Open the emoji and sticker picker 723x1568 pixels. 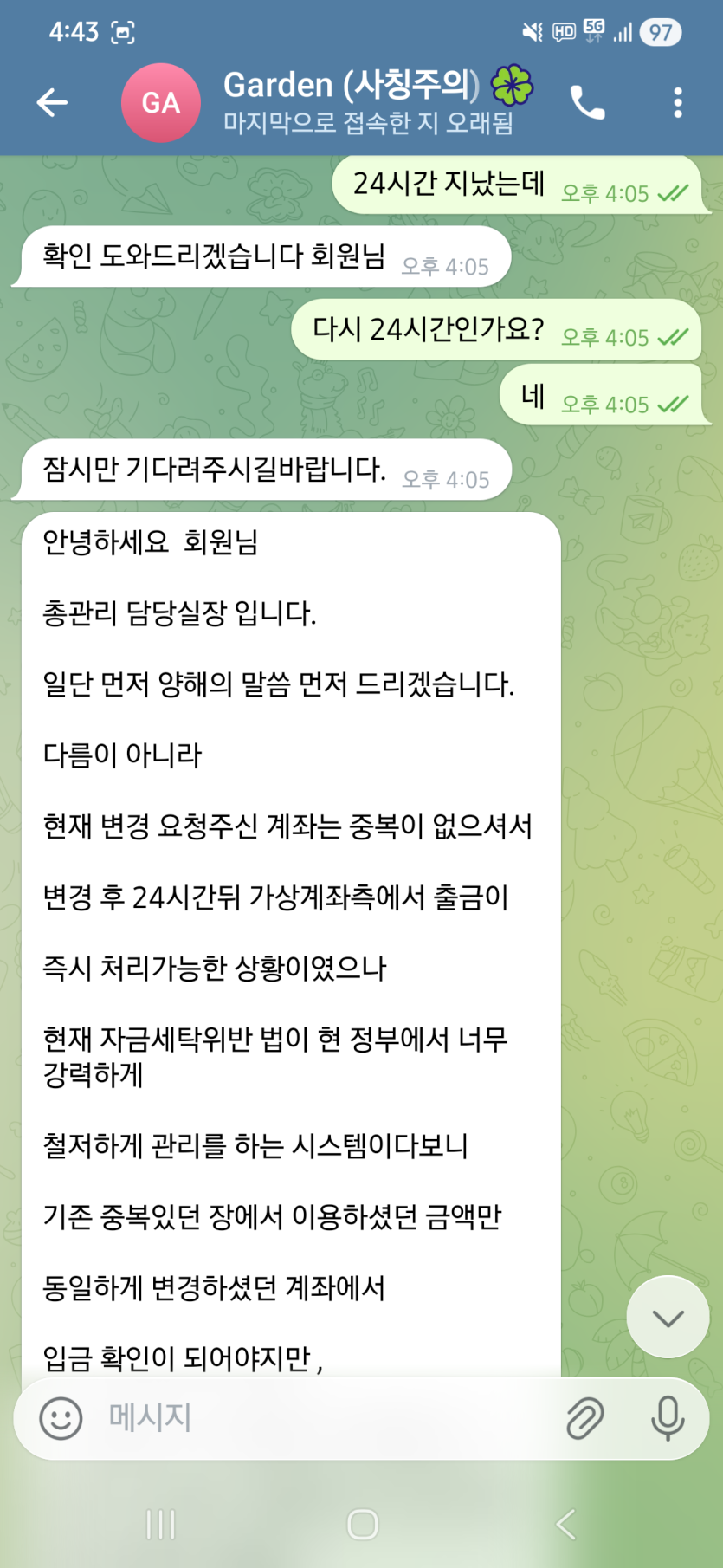coord(61,1418)
